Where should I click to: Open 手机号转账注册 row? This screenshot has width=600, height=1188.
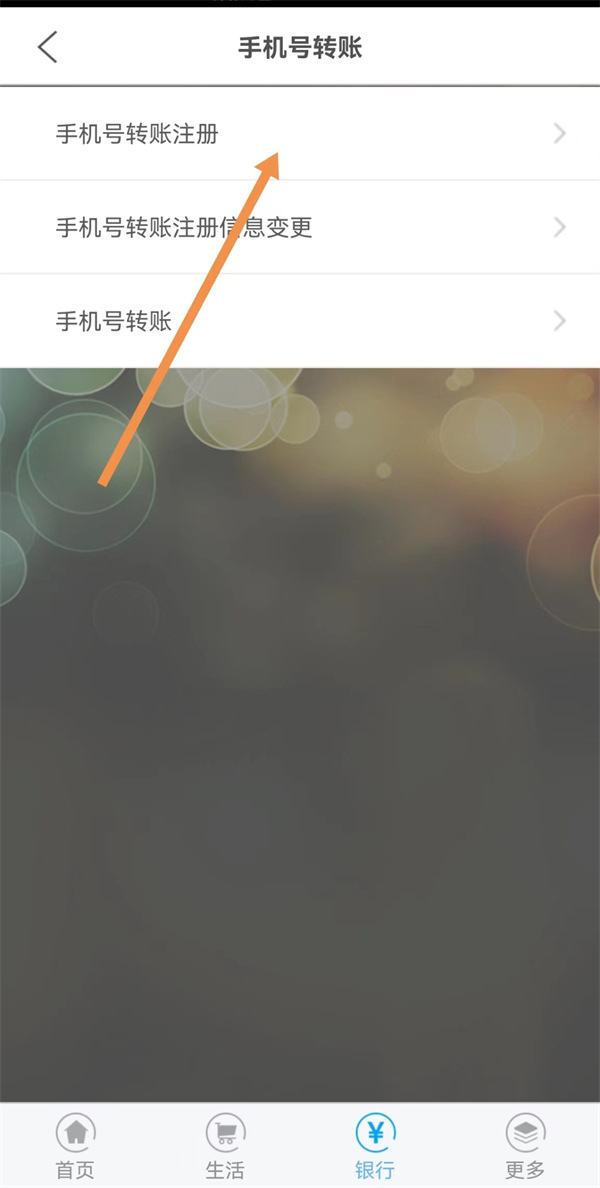300,133
